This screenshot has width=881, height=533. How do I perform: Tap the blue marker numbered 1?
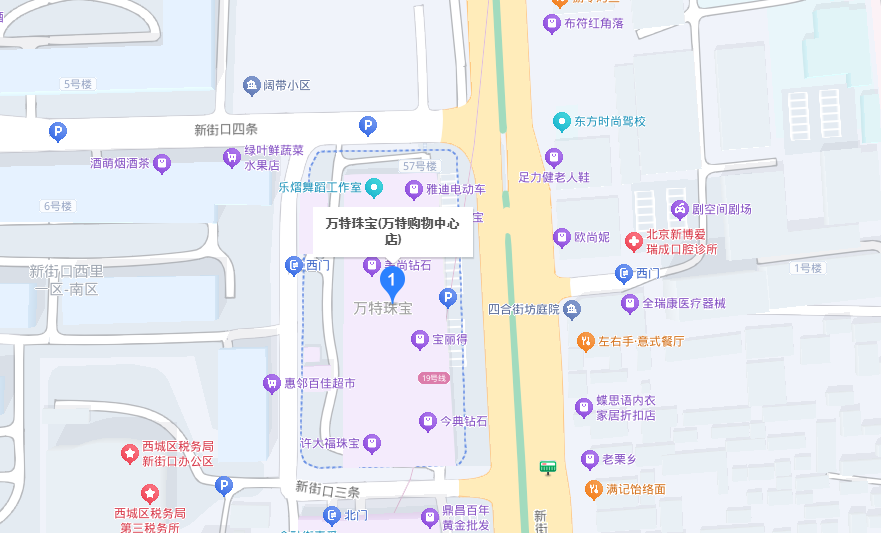click(x=393, y=278)
